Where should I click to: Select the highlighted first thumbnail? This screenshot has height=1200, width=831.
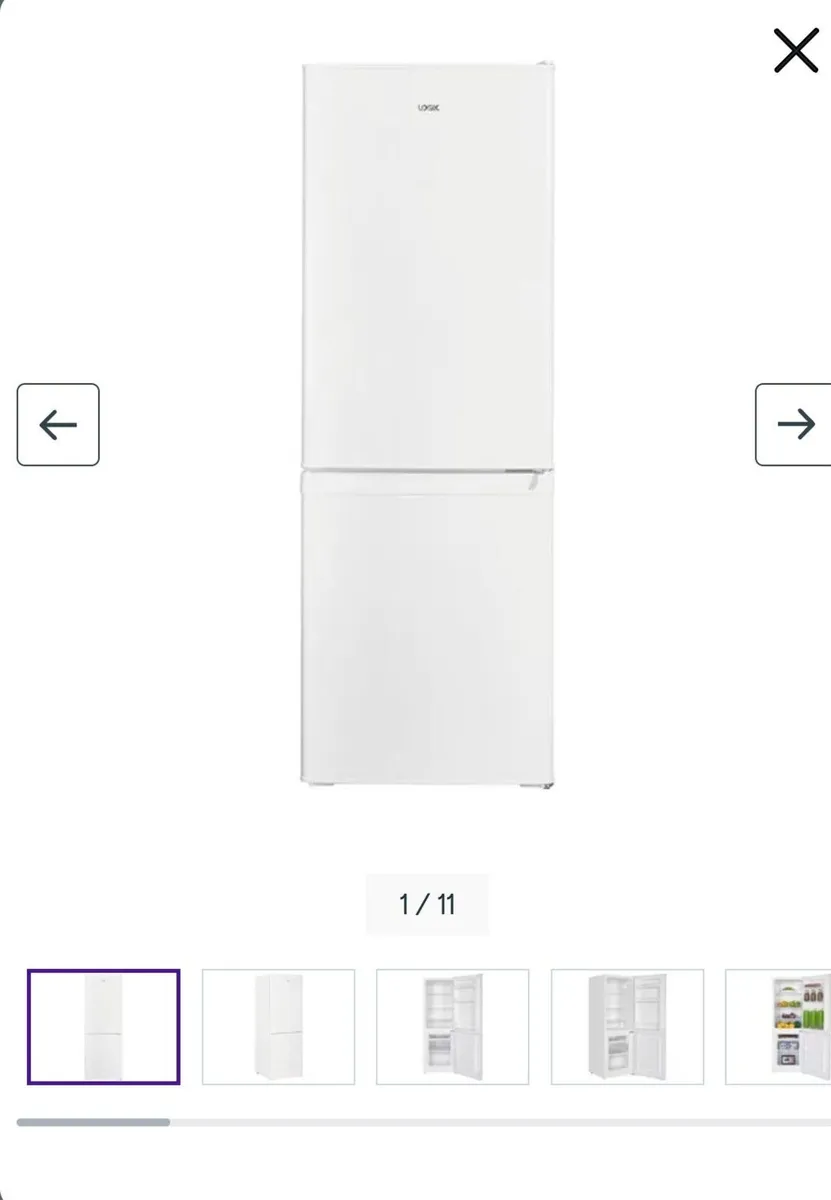[104, 1027]
